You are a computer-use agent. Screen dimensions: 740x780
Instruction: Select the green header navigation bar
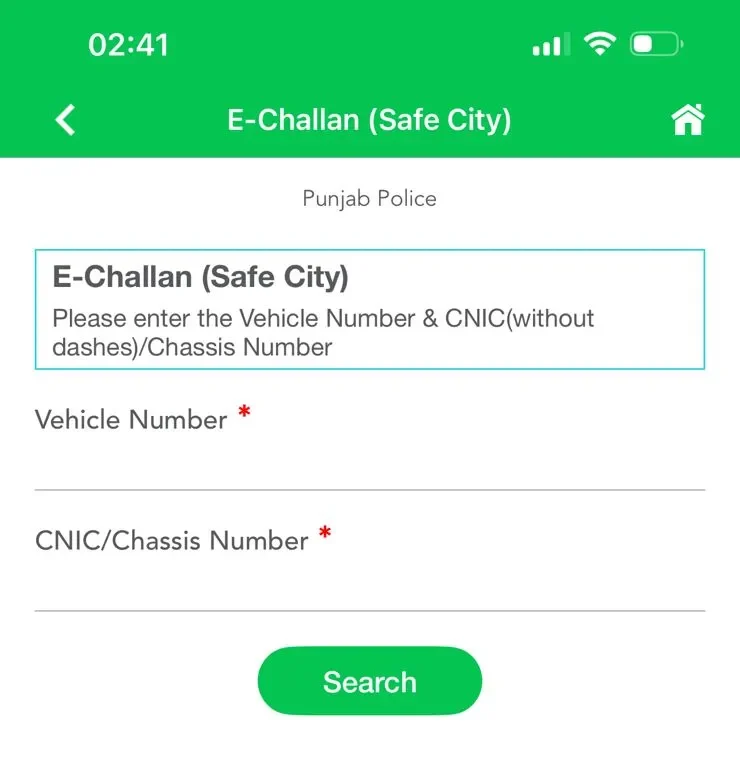click(370, 119)
